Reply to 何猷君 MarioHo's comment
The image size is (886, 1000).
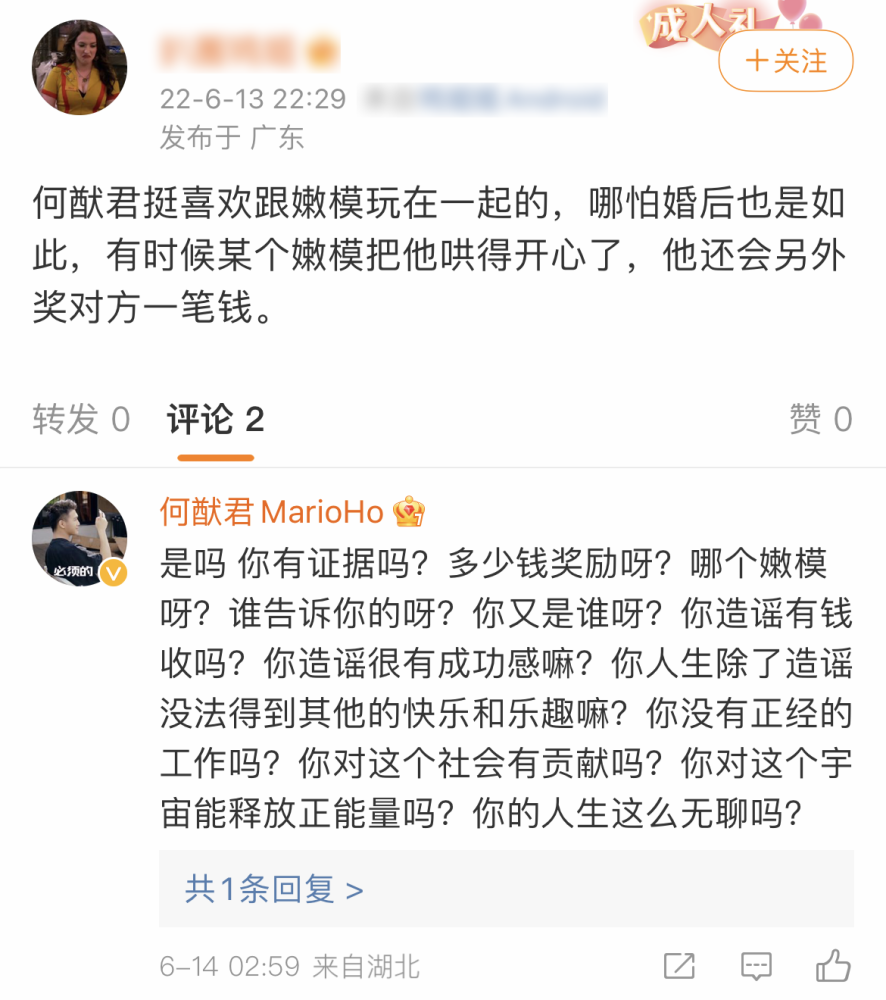pyautogui.click(x=756, y=966)
